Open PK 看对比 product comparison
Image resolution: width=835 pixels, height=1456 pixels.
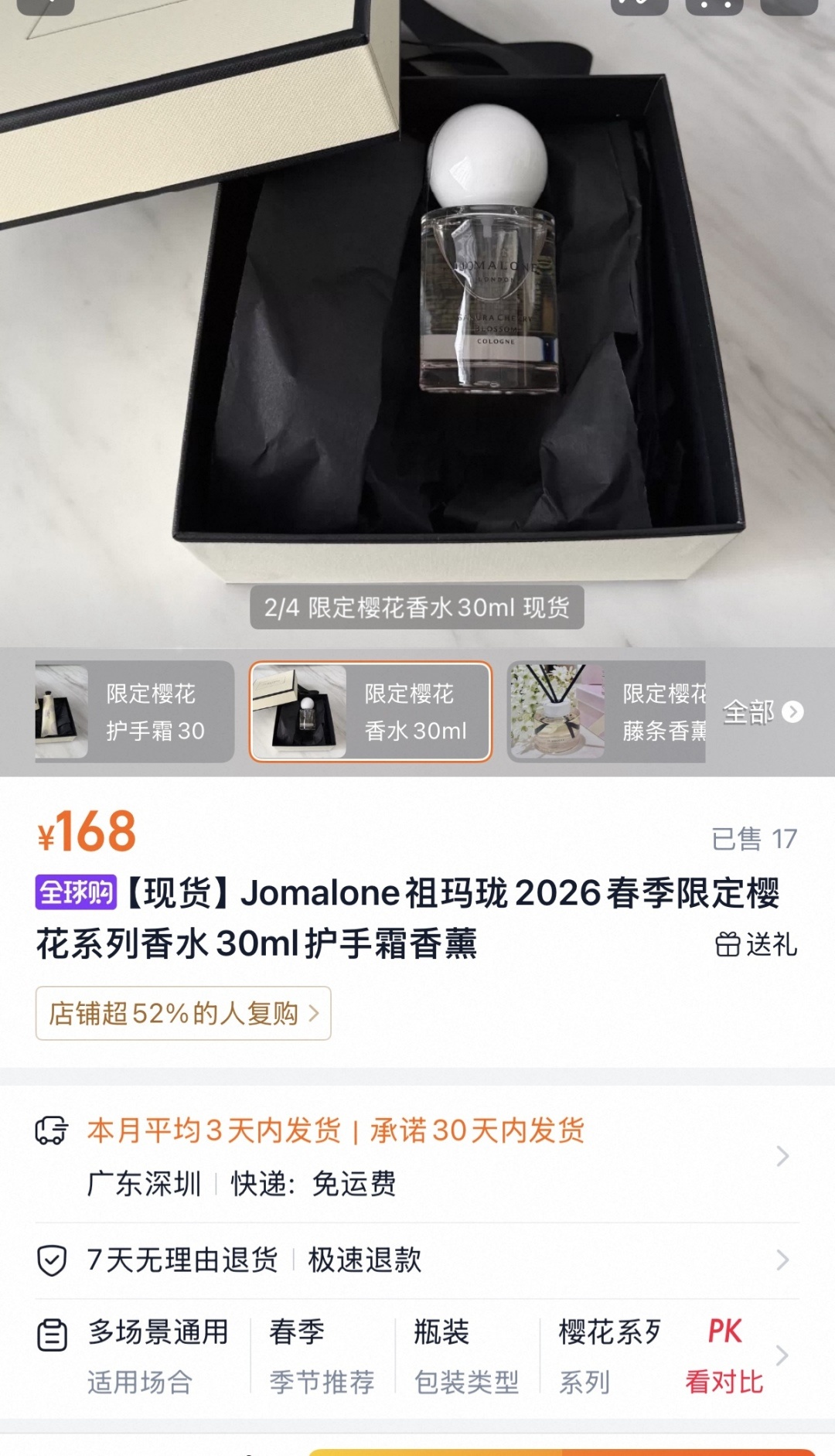pyautogui.click(x=724, y=1355)
